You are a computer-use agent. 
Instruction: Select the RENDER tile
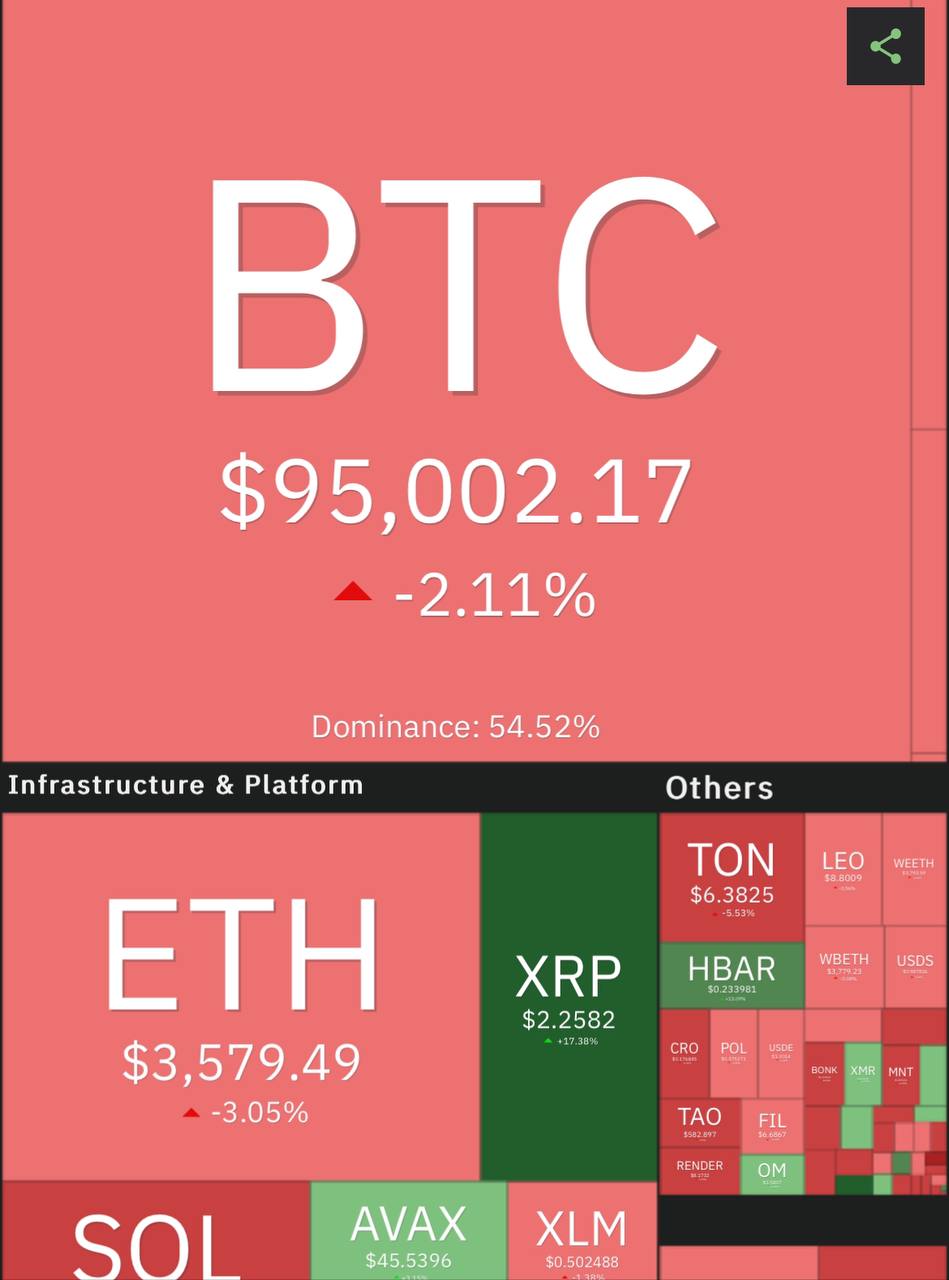pyautogui.click(x=699, y=1170)
